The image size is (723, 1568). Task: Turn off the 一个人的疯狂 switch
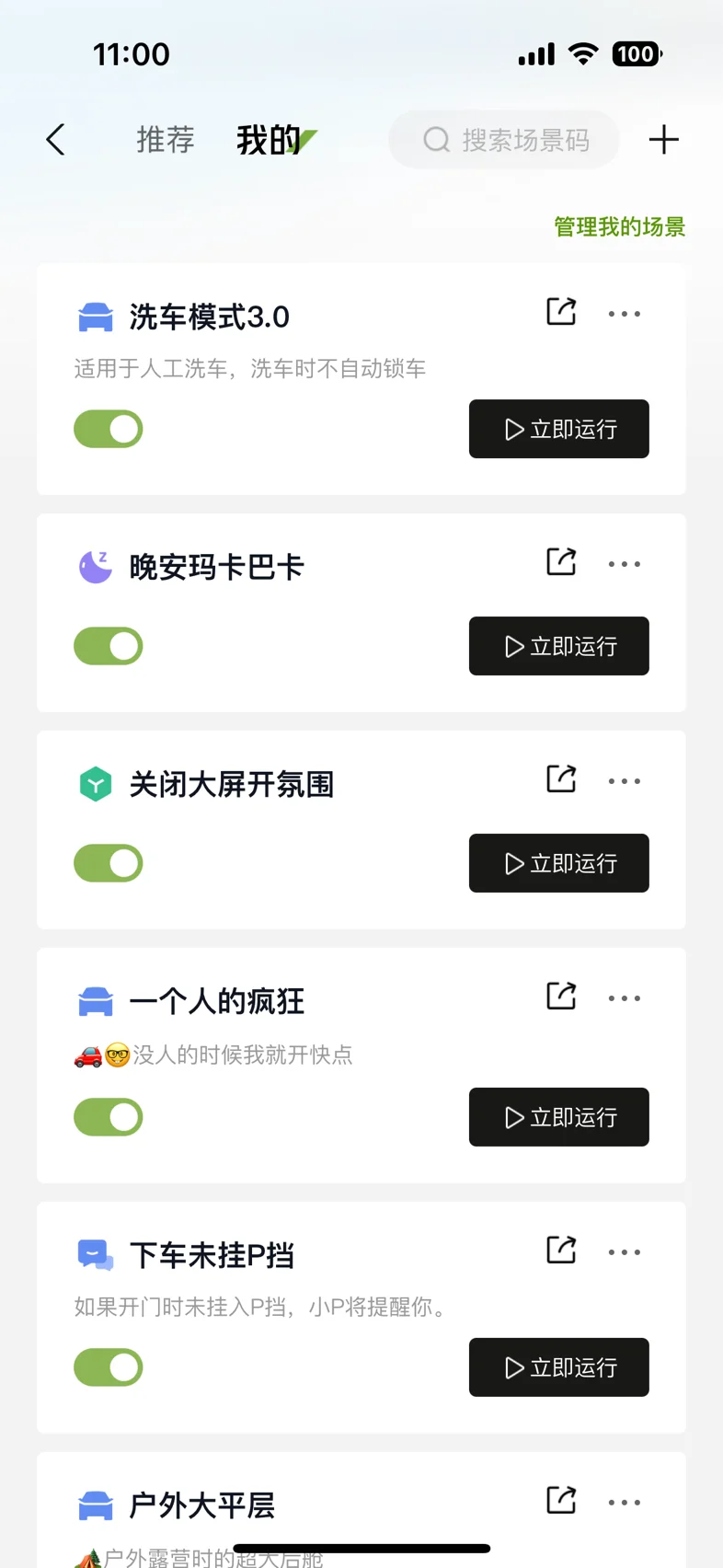click(109, 1117)
